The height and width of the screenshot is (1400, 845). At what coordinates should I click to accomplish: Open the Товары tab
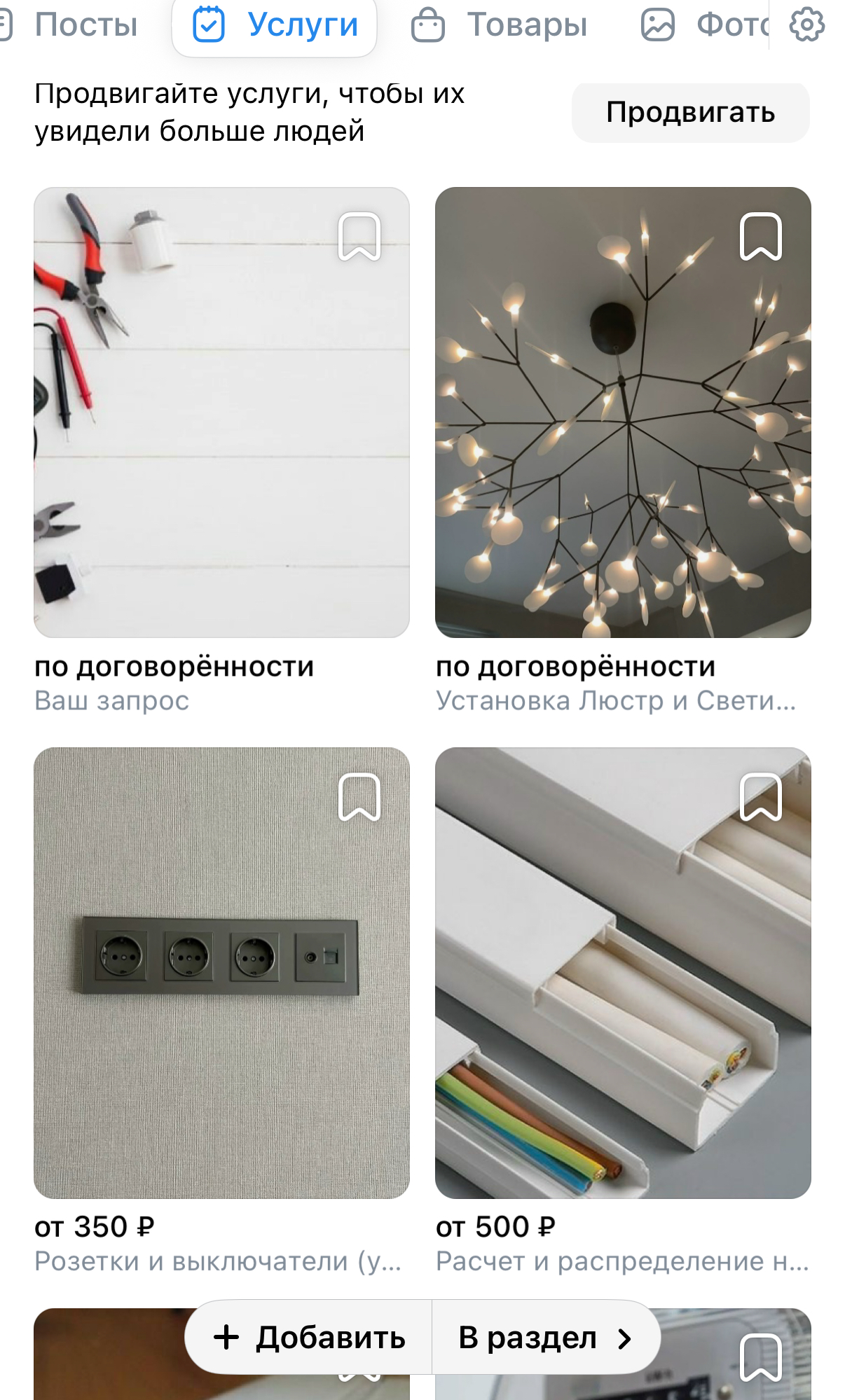click(499, 25)
